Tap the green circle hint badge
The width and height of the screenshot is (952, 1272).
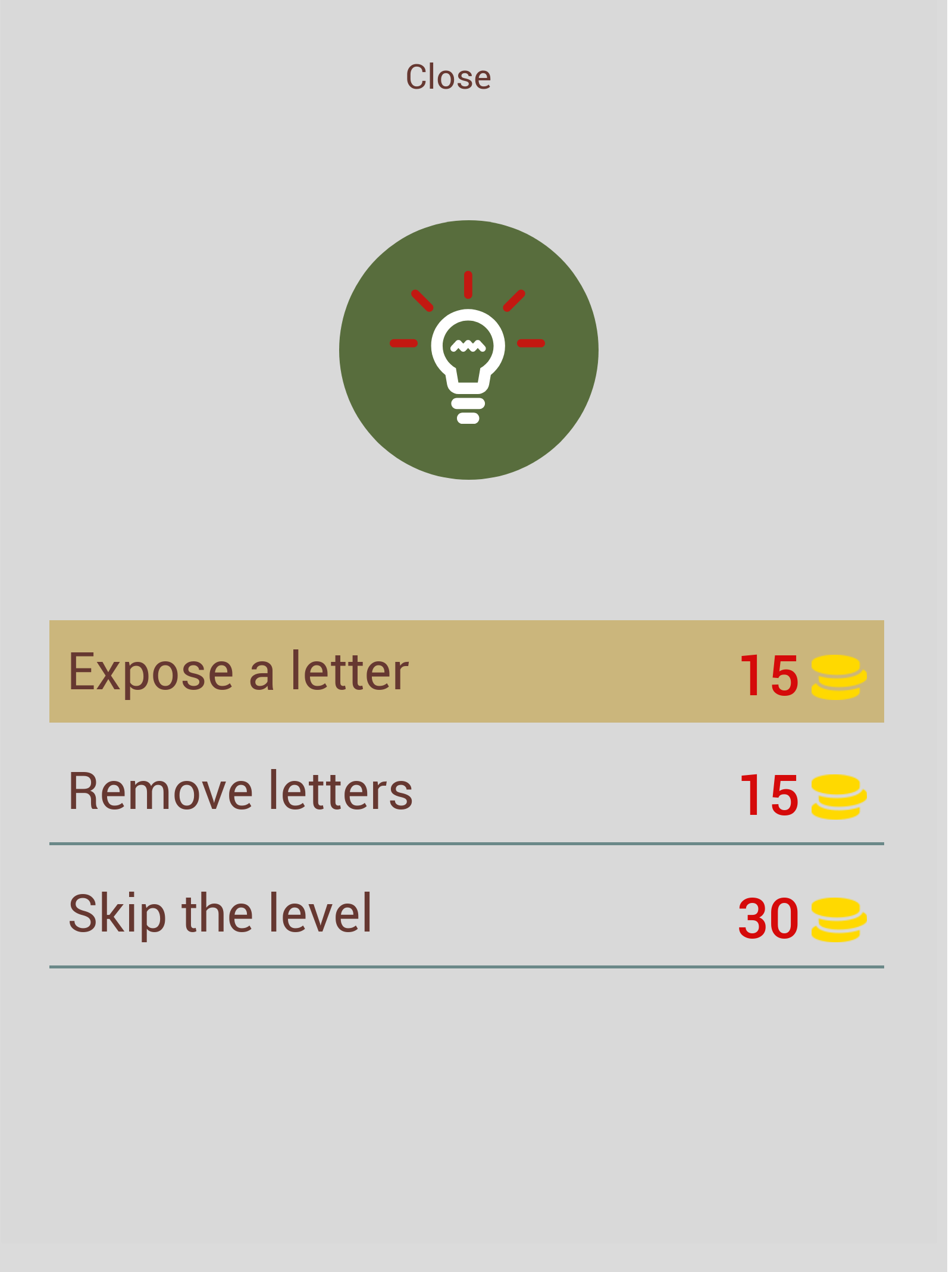469,351
